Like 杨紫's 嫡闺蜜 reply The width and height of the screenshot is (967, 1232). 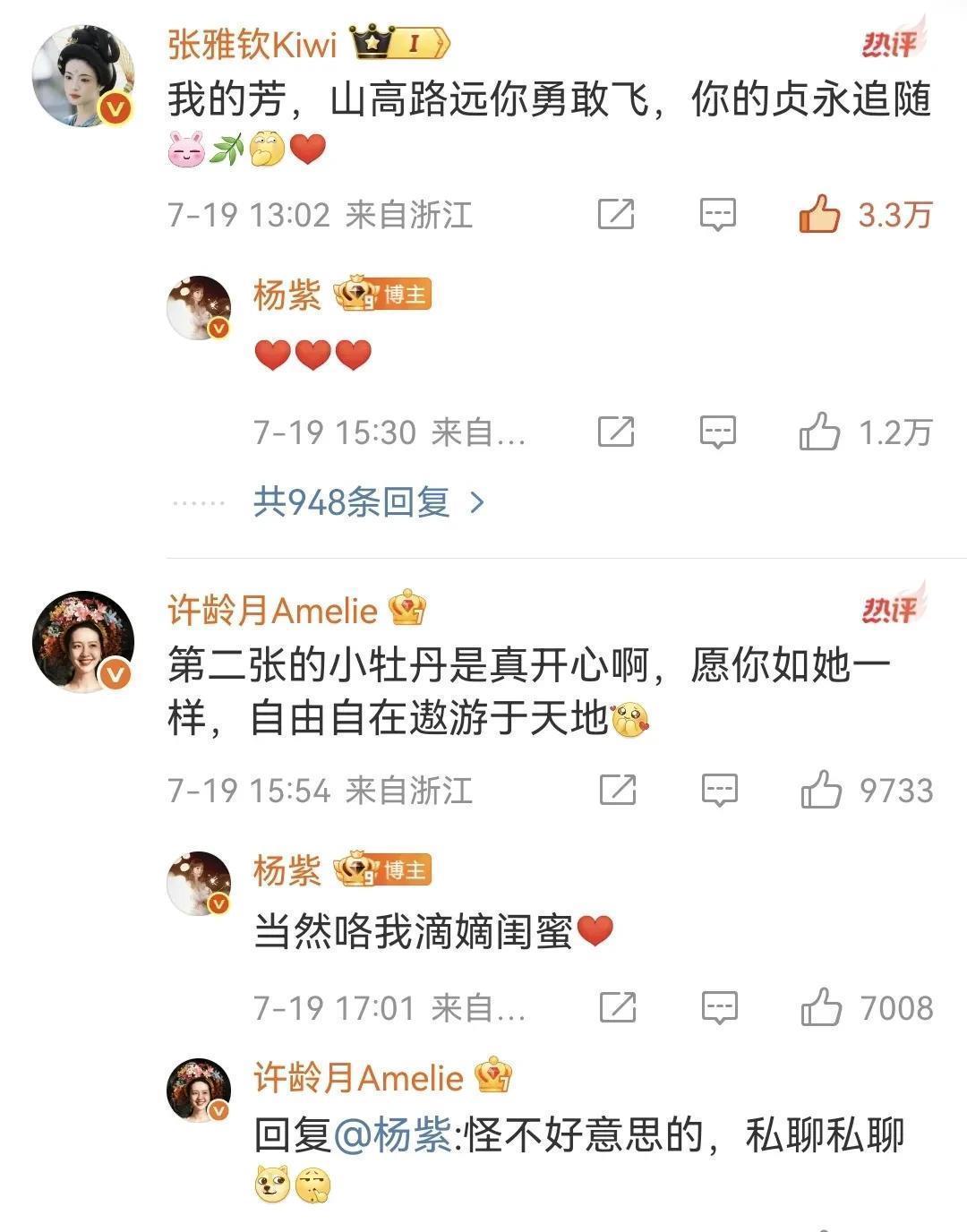point(820,1008)
